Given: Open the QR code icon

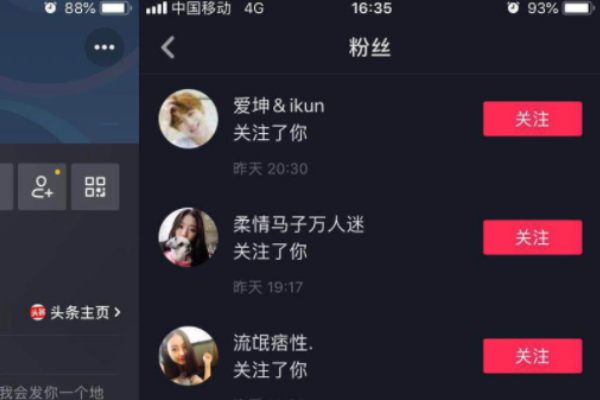Looking at the screenshot, I should 95,187.
